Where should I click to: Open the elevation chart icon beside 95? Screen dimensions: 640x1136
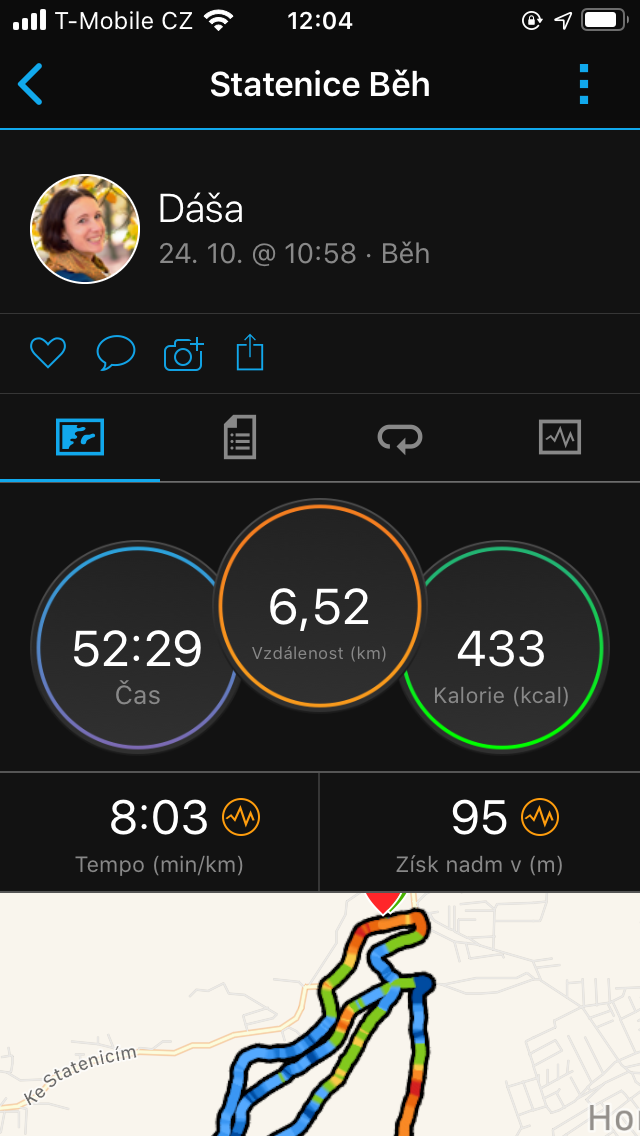click(x=540, y=818)
